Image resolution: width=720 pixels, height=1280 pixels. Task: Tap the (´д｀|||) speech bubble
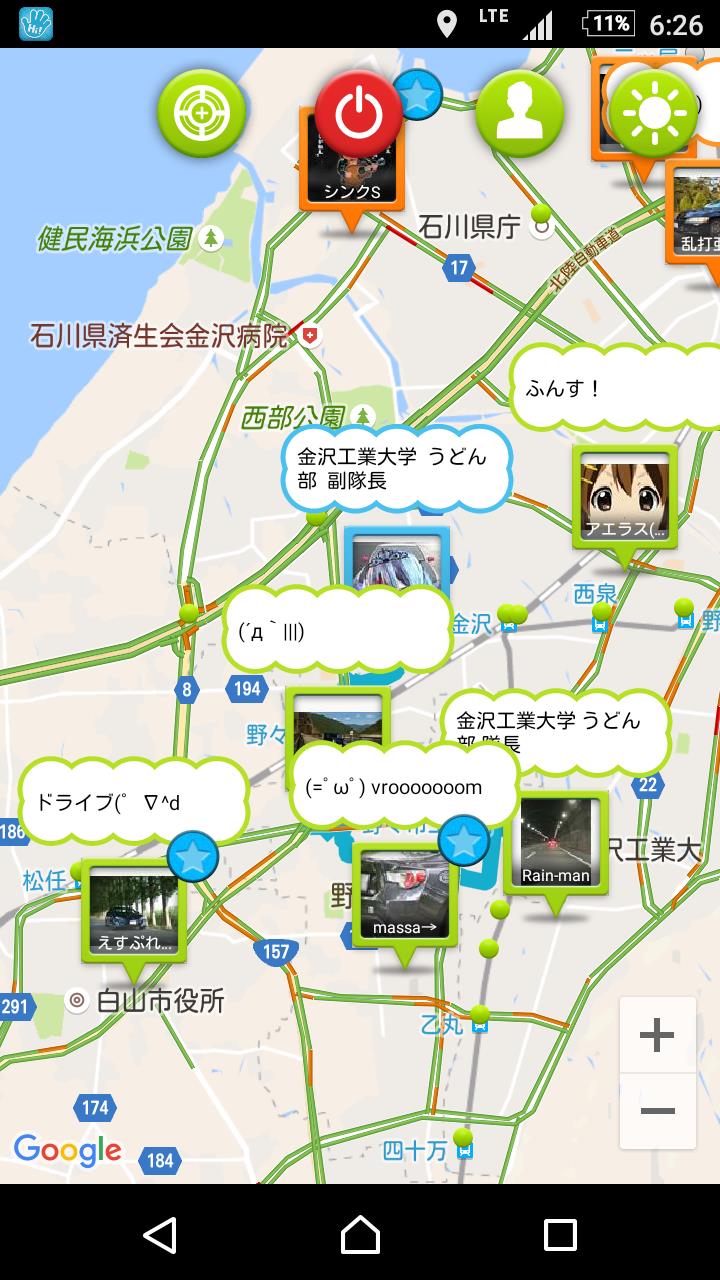337,631
